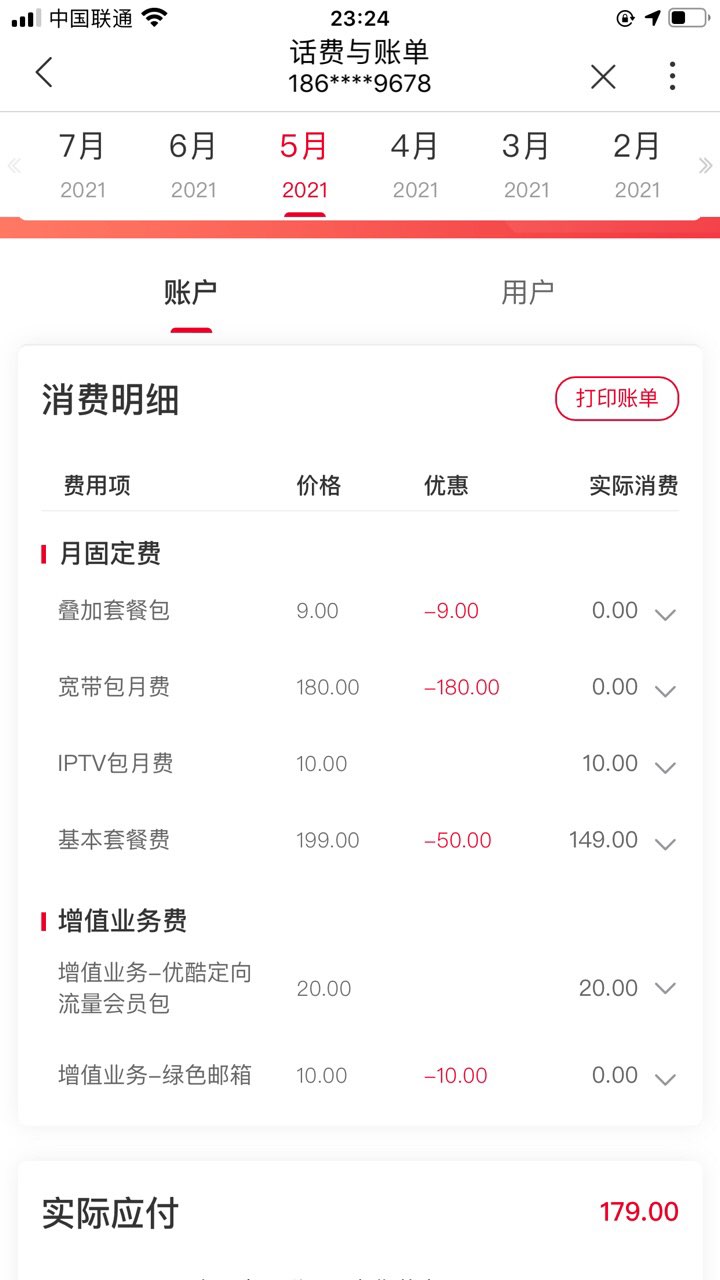The height and width of the screenshot is (1280, 720).
Task: Switch to the 用户 tab
Action: (527, 293)
